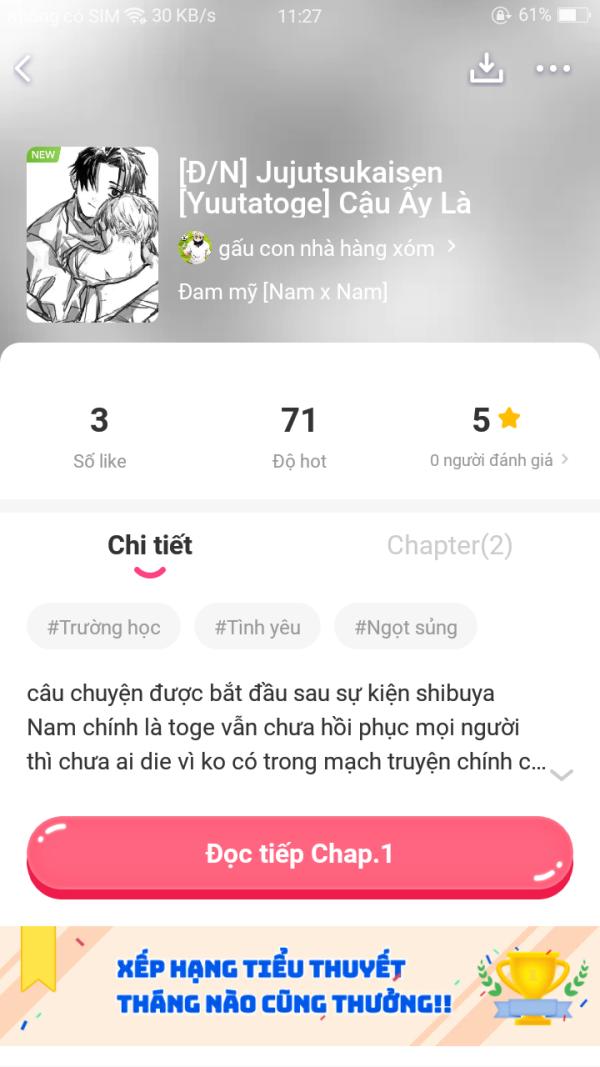
Task: Expand the full story description
Action: (561, 774)
